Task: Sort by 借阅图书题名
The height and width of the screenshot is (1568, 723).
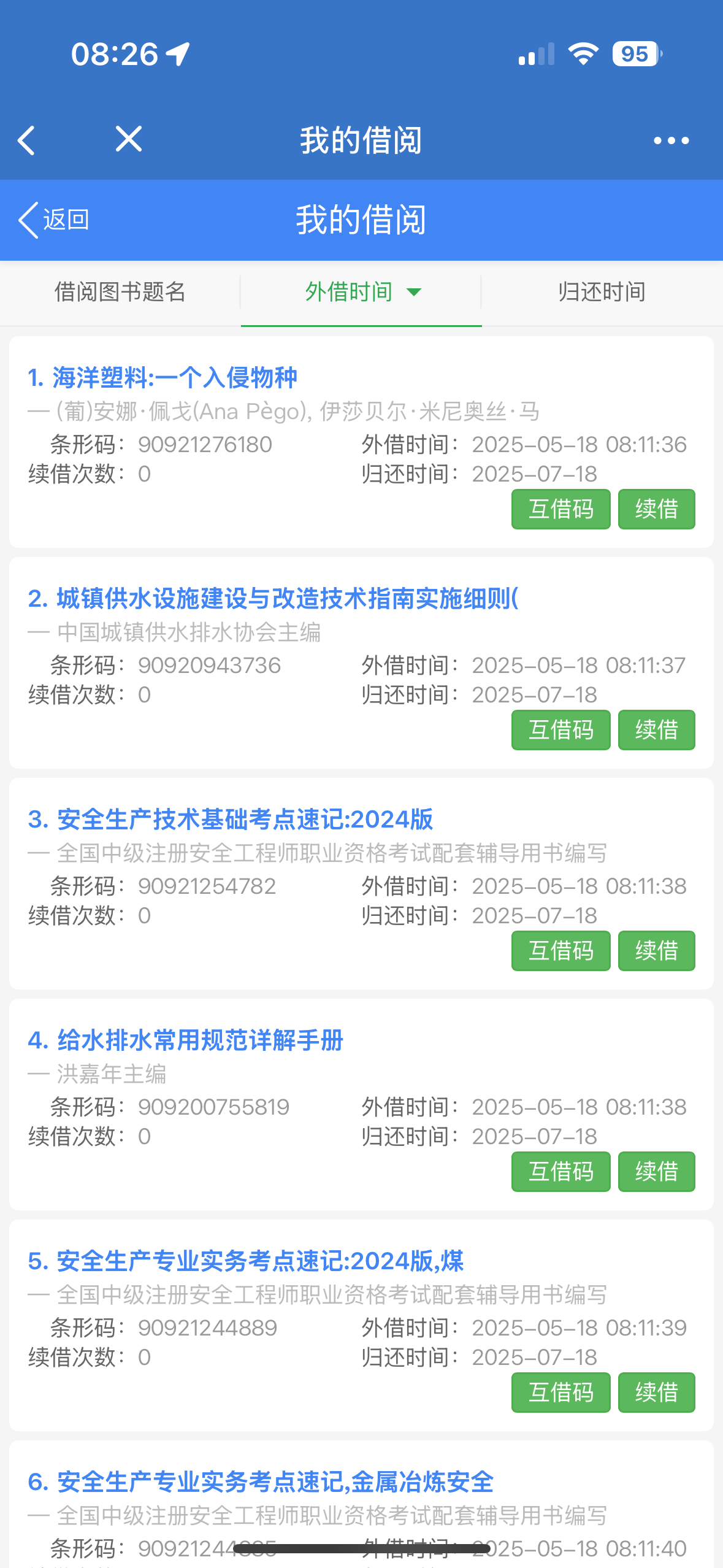Action: [120, 292]
